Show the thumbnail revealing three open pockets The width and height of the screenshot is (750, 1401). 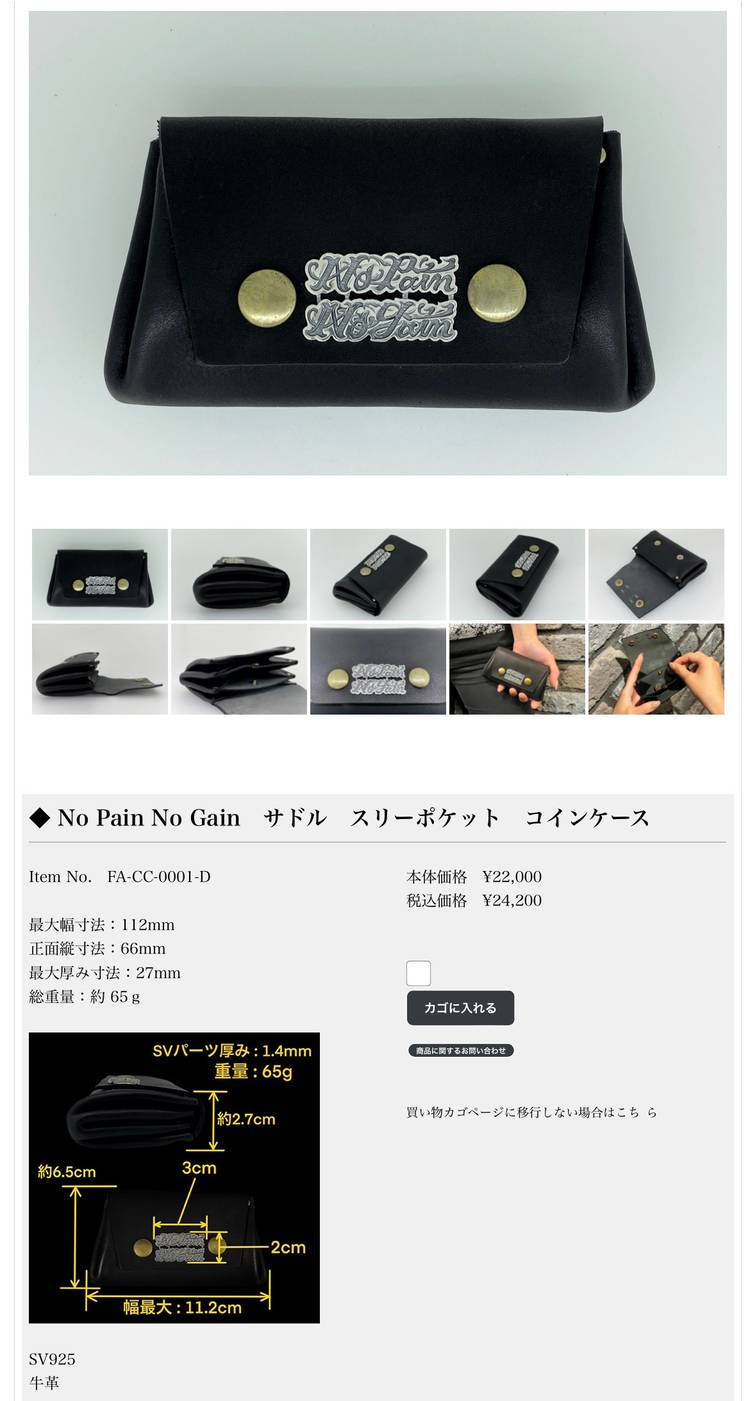click(239, 669)
